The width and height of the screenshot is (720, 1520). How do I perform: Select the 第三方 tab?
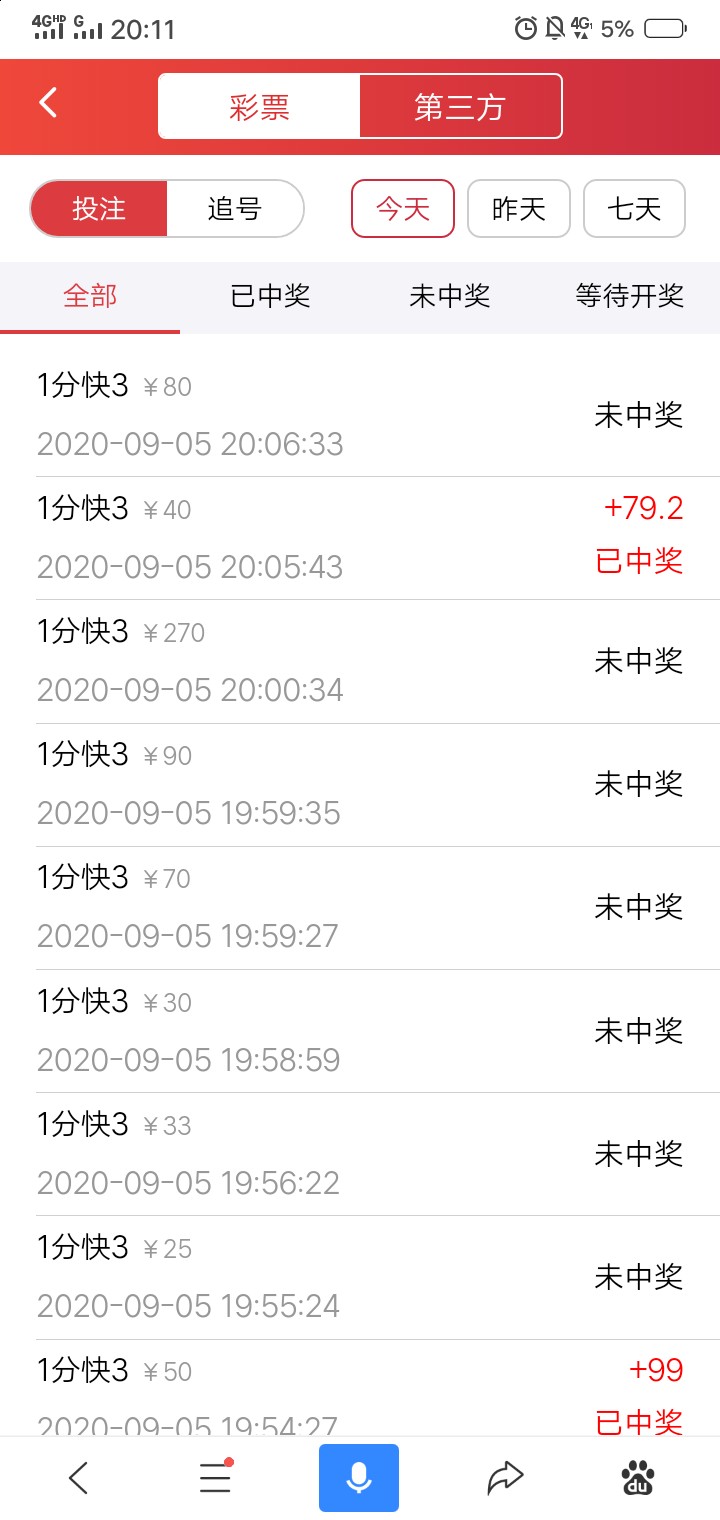tap(460, 107)
